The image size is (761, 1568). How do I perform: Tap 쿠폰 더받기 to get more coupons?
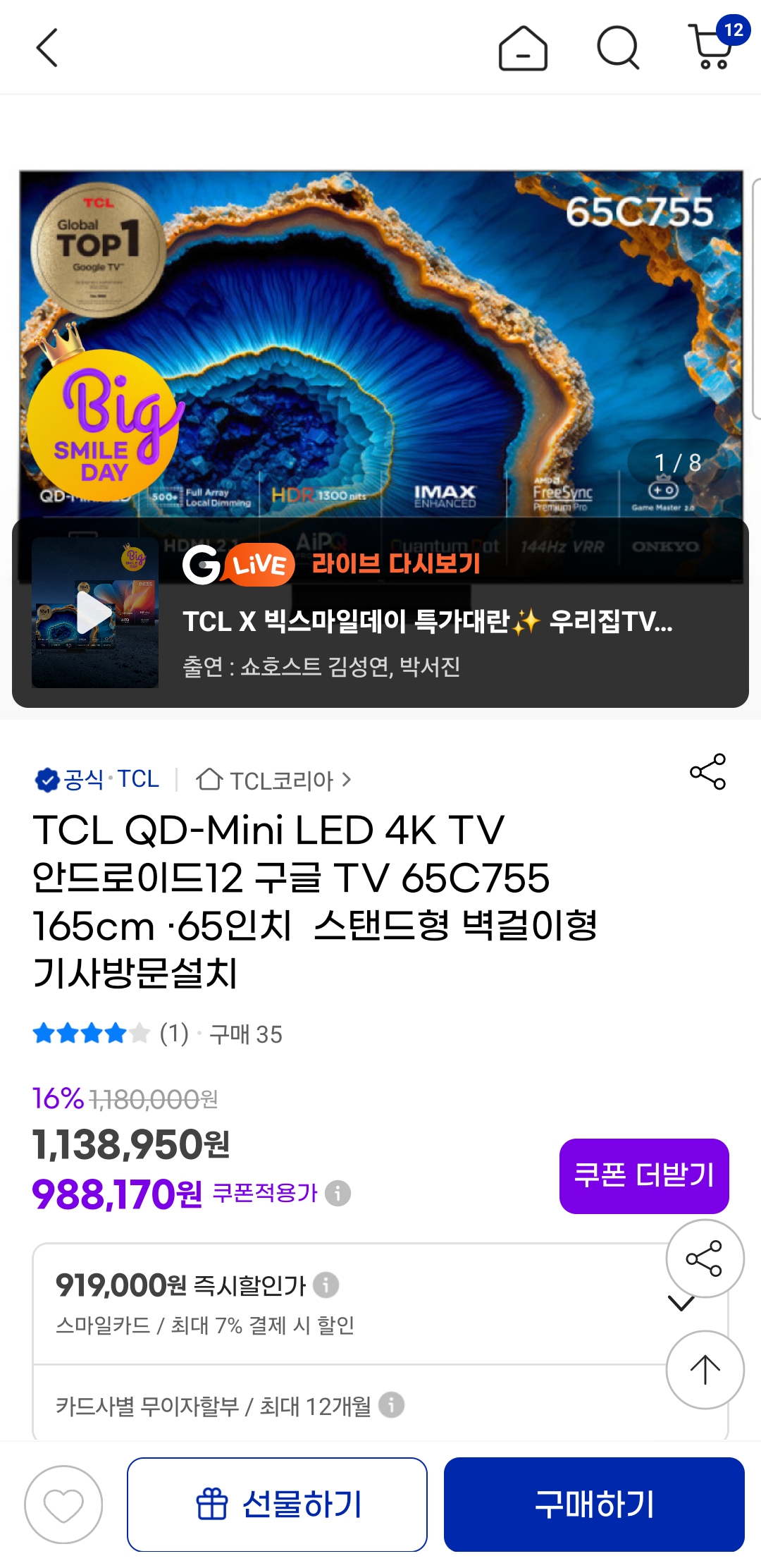[x=643, y=1175]
